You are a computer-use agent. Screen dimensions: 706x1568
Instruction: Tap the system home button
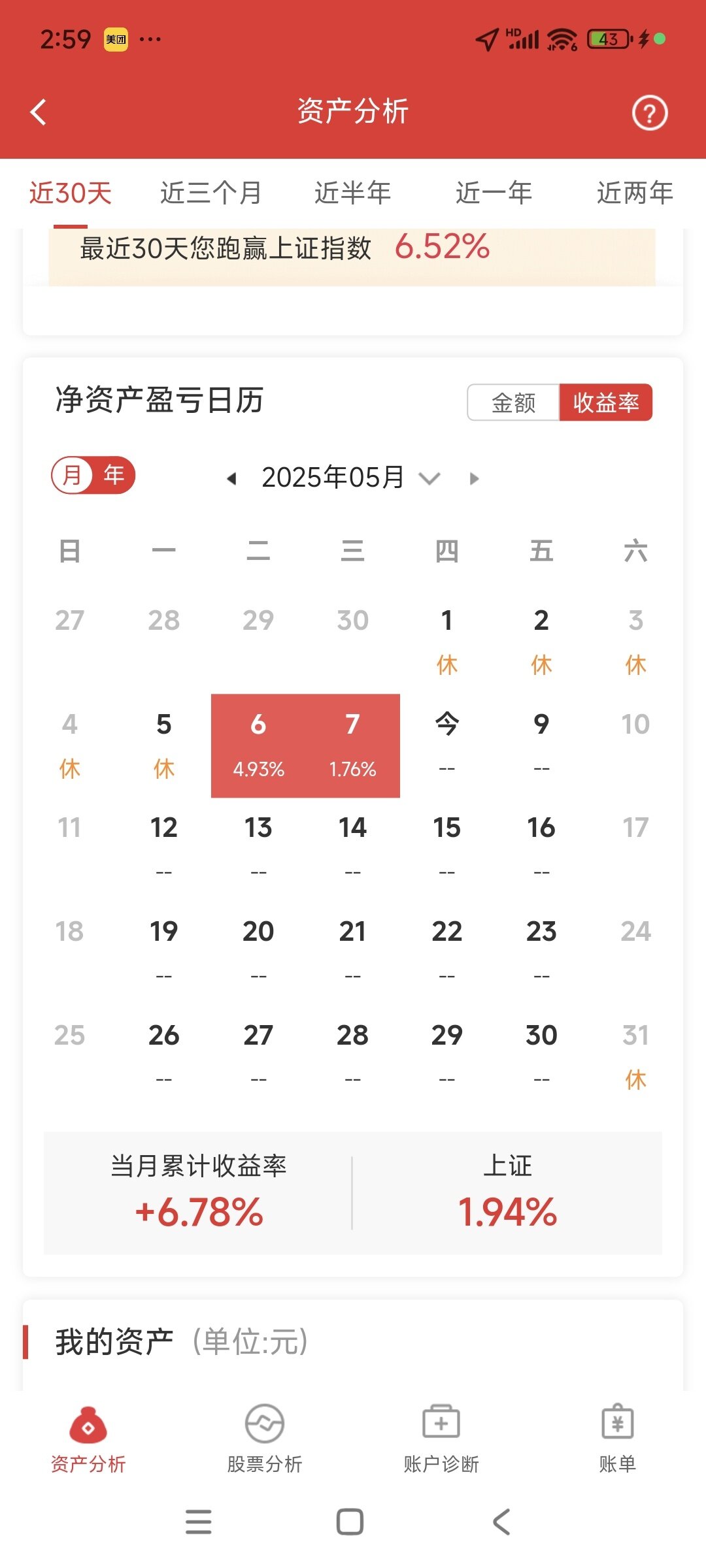point(350,1522)
